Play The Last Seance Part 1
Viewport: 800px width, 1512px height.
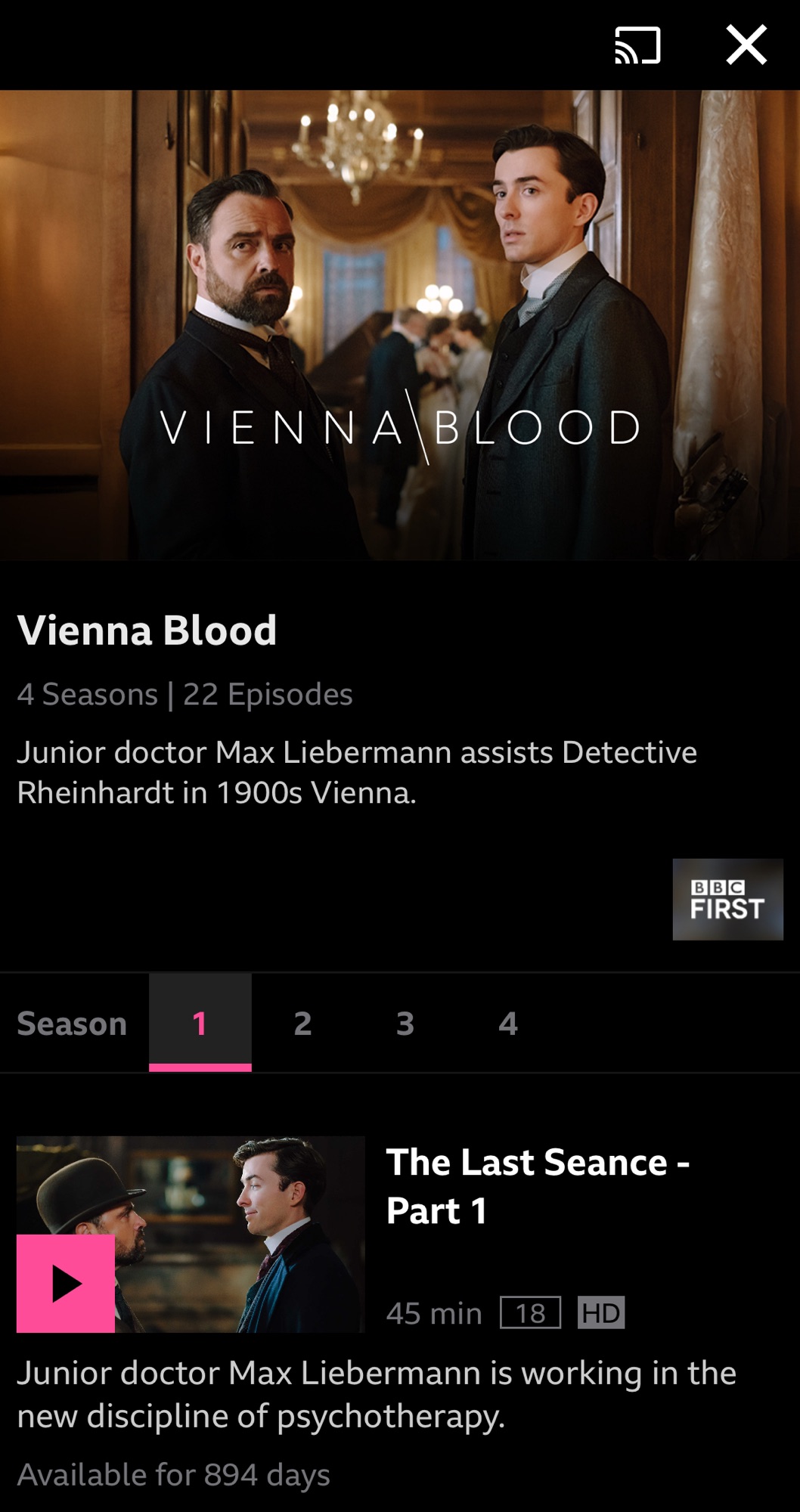pos(67,1283)
